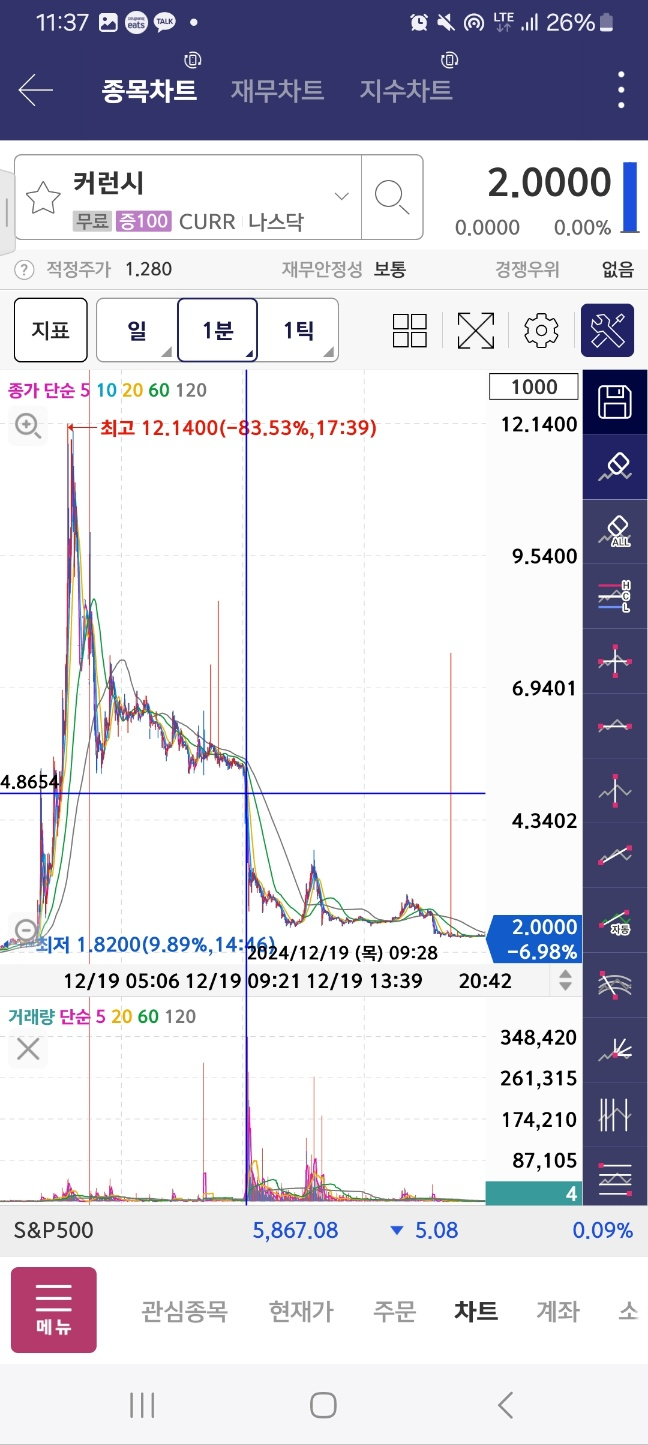648x1445 pixels.
Task: Go to the 주문 order tab
Action: point(394,1311)
